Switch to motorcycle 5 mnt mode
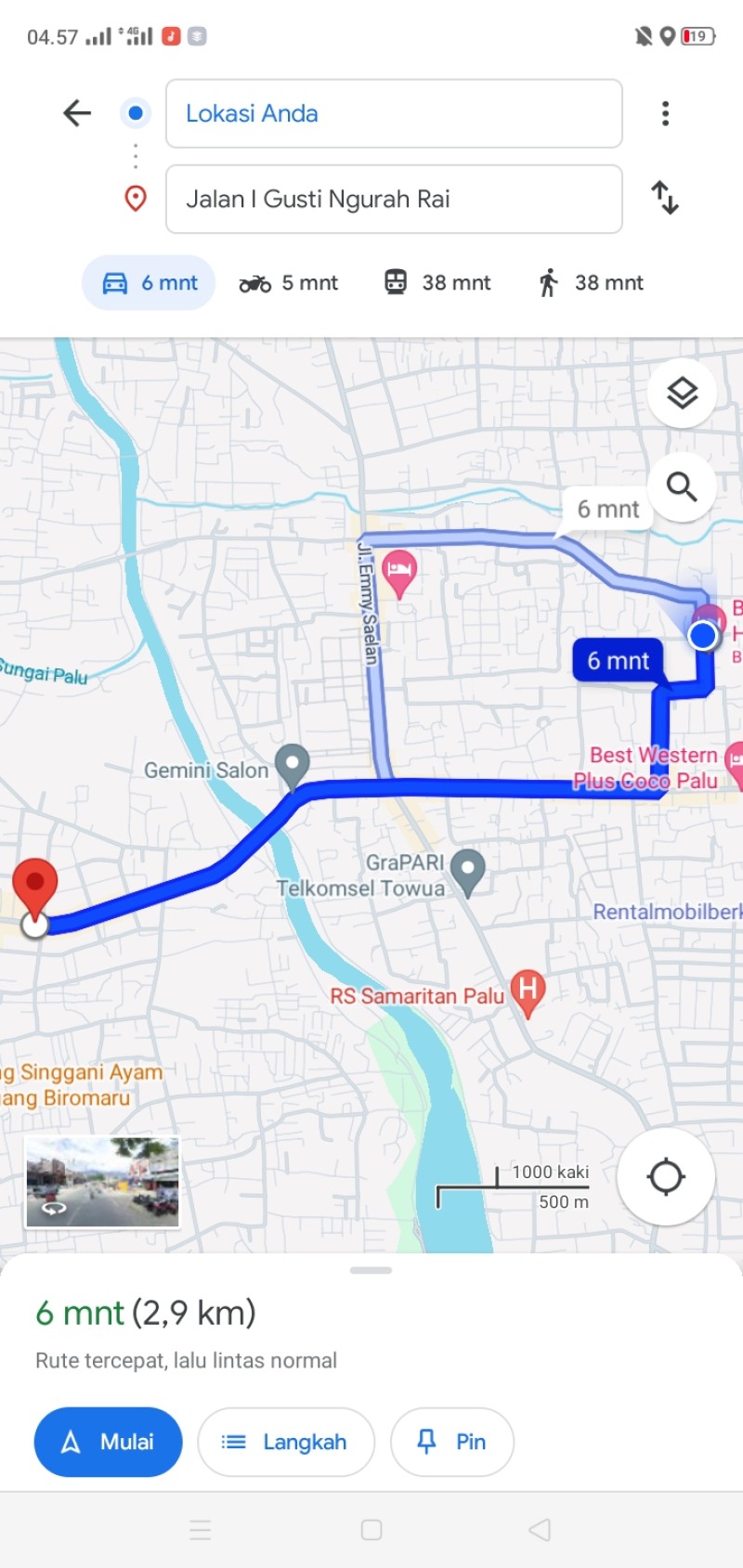Screen dimensions: 743x1568 [x=289, y=282]
